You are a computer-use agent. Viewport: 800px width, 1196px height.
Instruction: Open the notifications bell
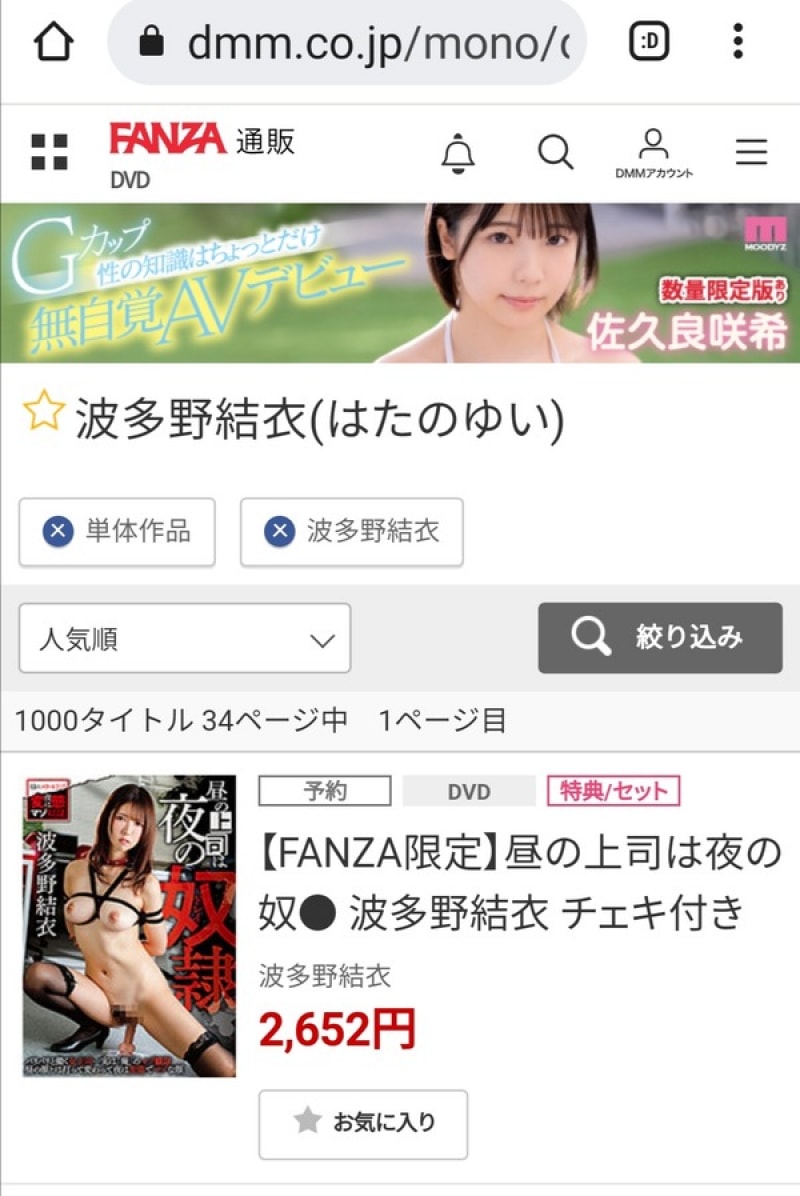point(458,153)
